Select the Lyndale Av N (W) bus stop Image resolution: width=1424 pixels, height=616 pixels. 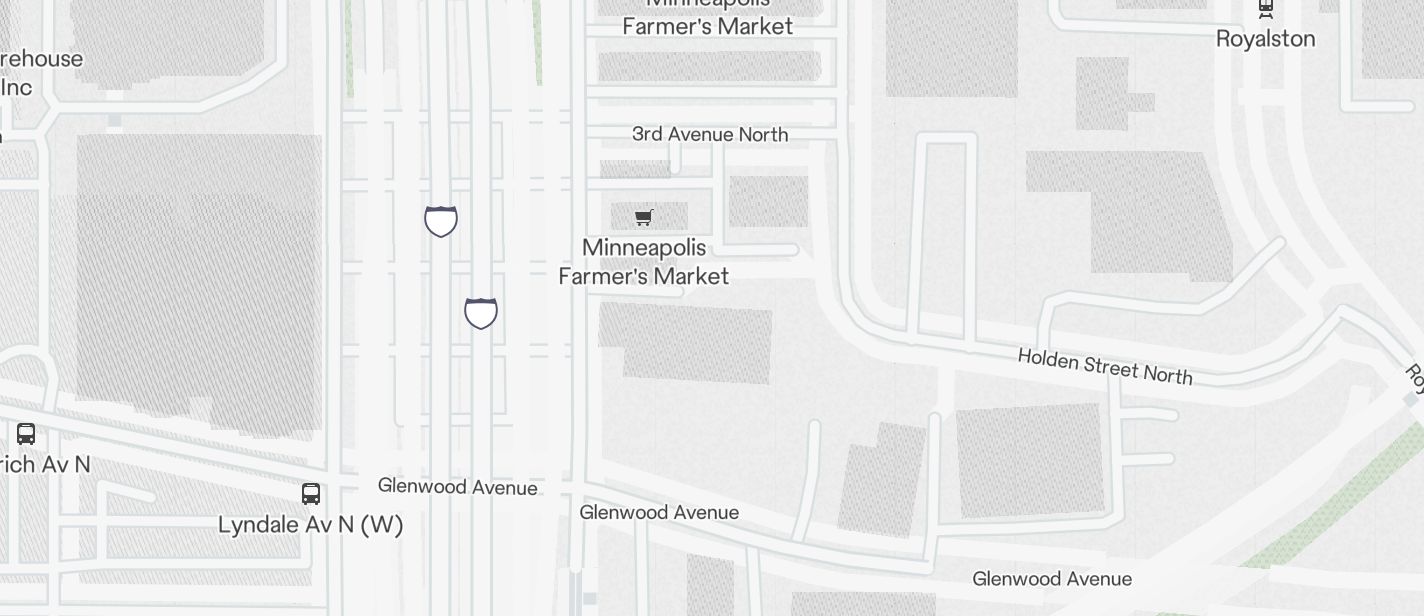click(x=311, y=494)
